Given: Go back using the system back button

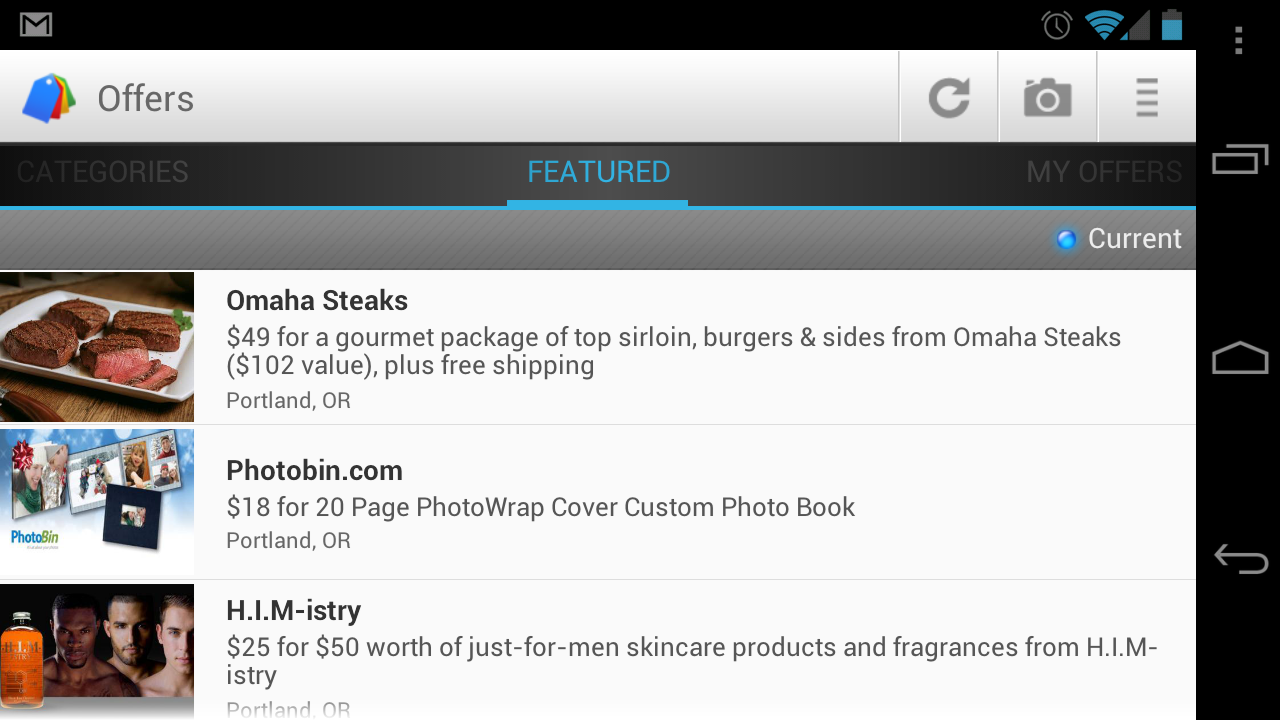Looking at the screenshot, I should click(x=1240, y=558).
